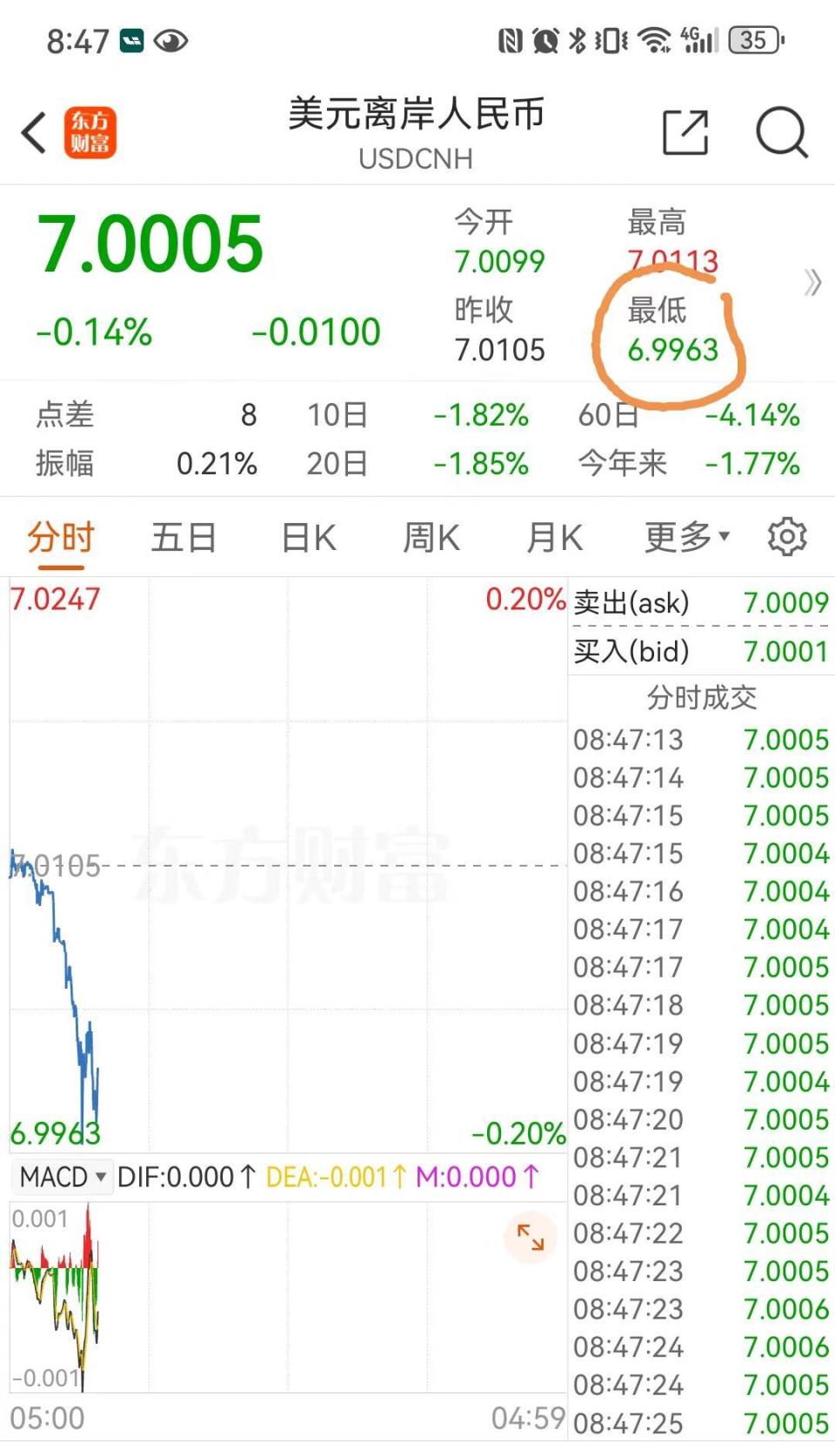Tap the 卖出(ask) price 7.0009
The height and width of the screenshot is (1456, 835).
[x=786, y=601]
